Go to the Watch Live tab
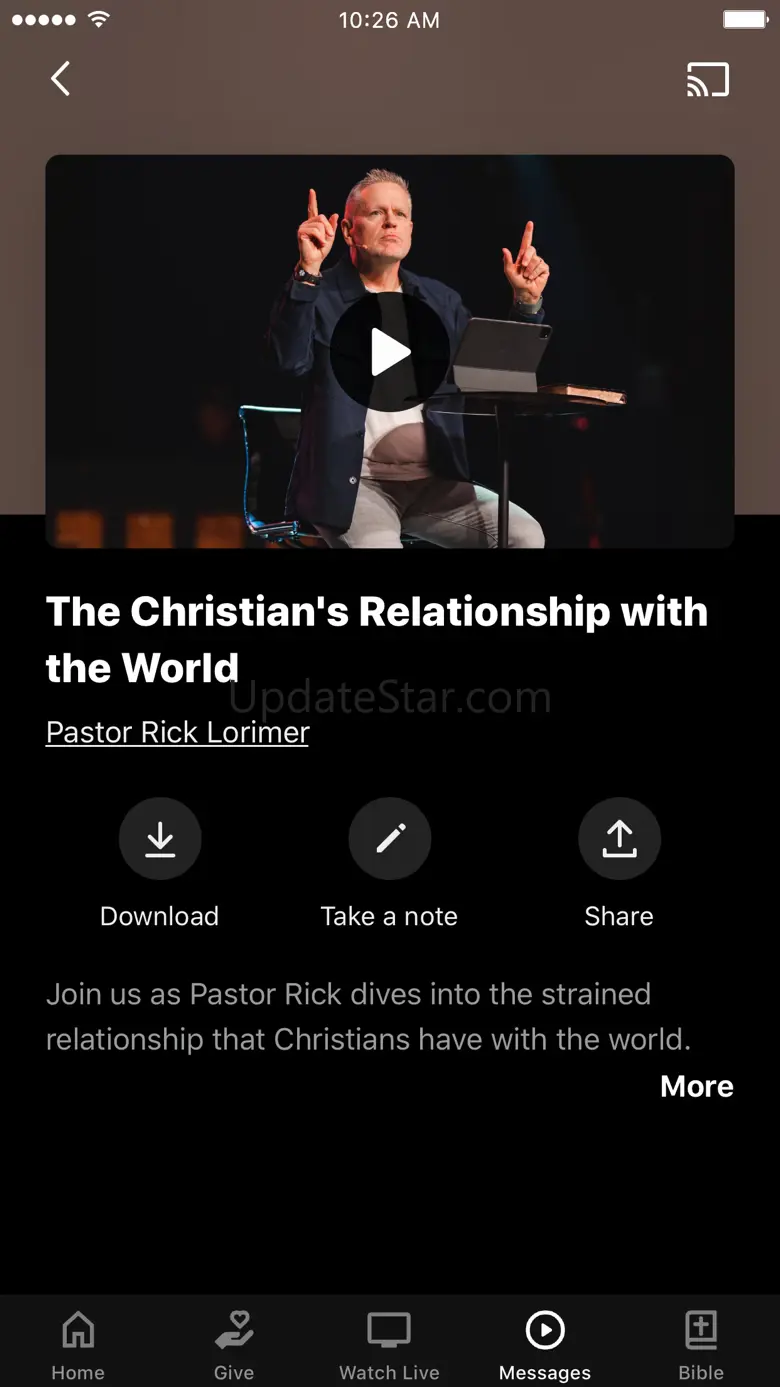Screen dimensions: 780x1387 tap(389, 1344)
